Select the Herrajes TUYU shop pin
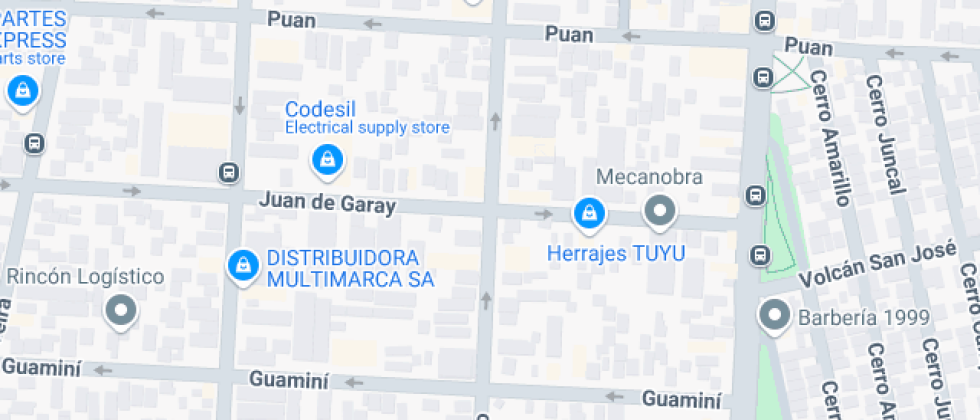 click(x=588, y=212)
